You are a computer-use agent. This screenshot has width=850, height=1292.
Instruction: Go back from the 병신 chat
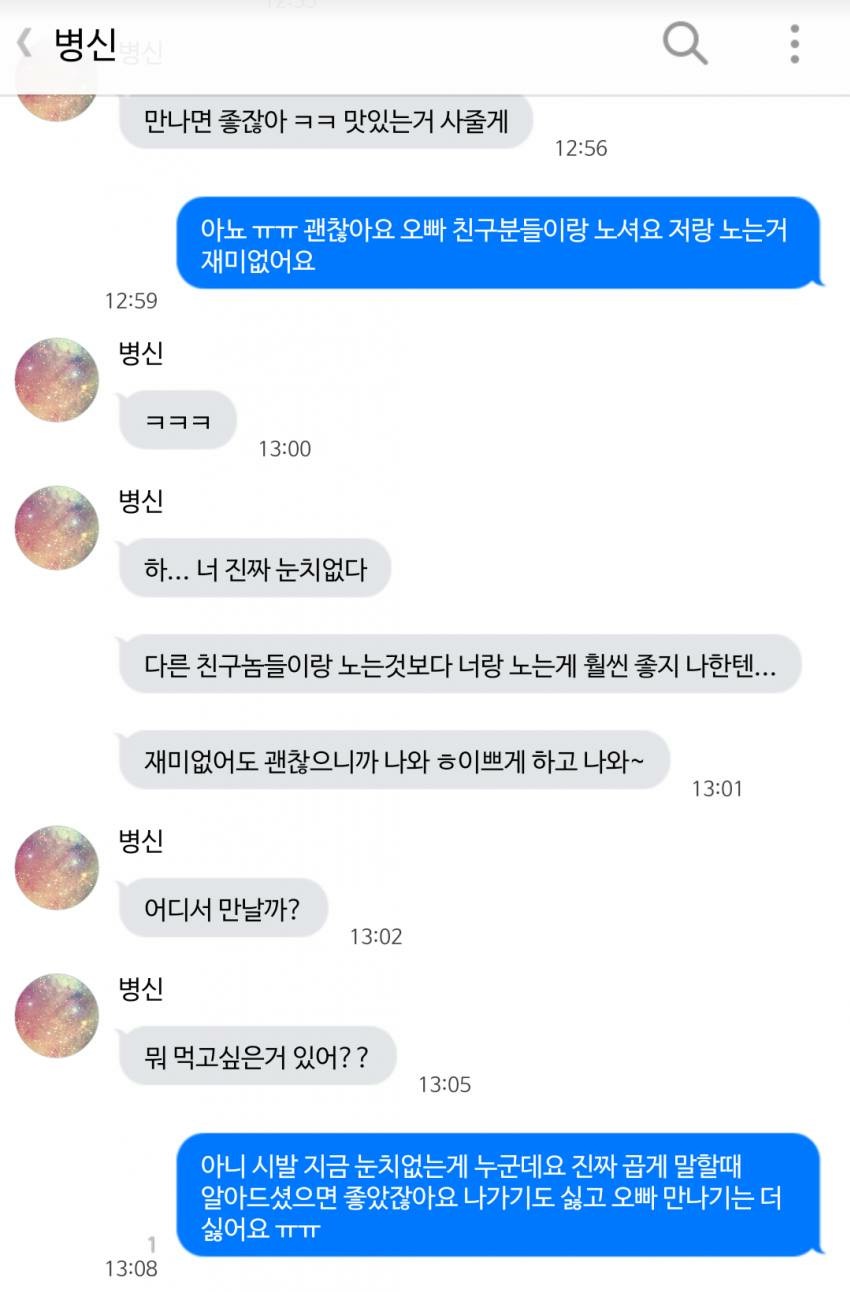(x=25, y=45)
